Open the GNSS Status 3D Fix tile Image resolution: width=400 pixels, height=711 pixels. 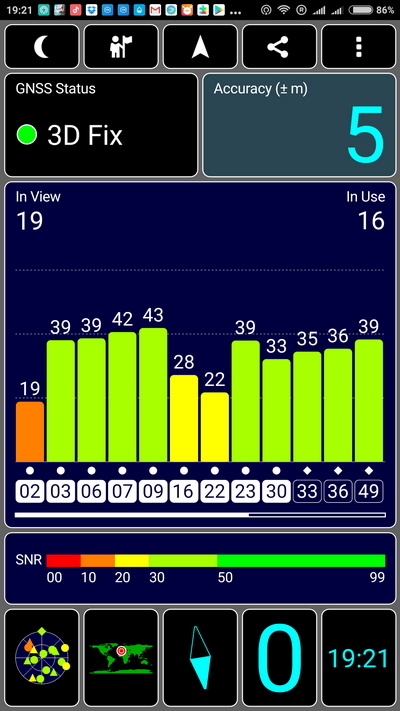pyautogui.click(x=101, y=125)
